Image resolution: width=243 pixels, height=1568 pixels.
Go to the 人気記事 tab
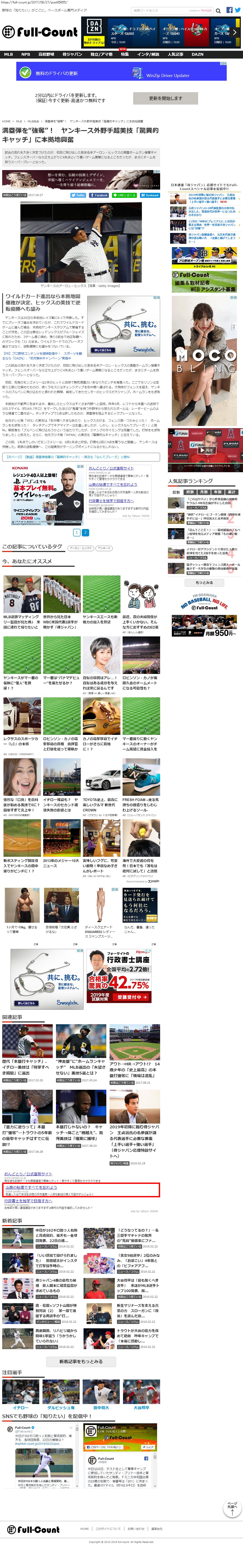(175, 54)
